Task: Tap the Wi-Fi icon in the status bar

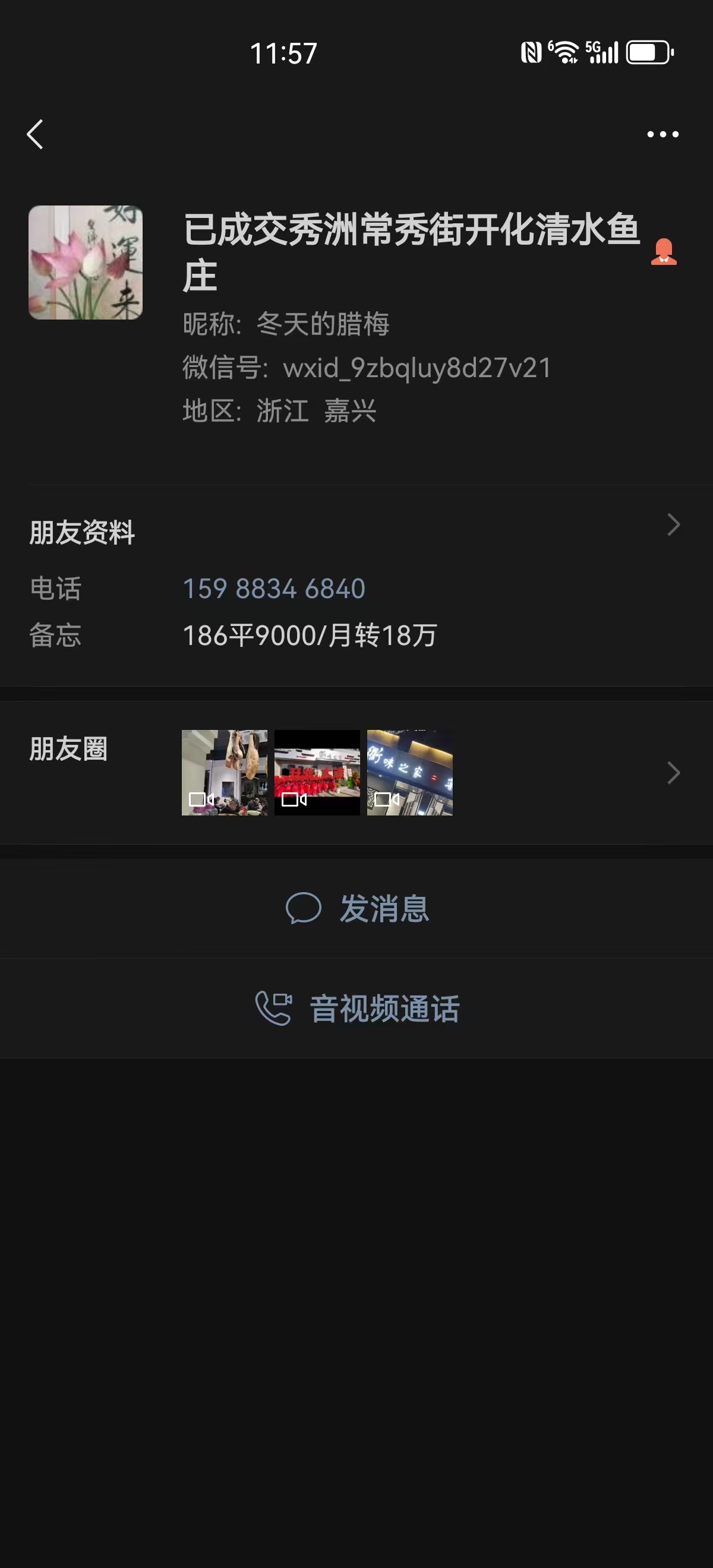Action: [x=564, y=52]
